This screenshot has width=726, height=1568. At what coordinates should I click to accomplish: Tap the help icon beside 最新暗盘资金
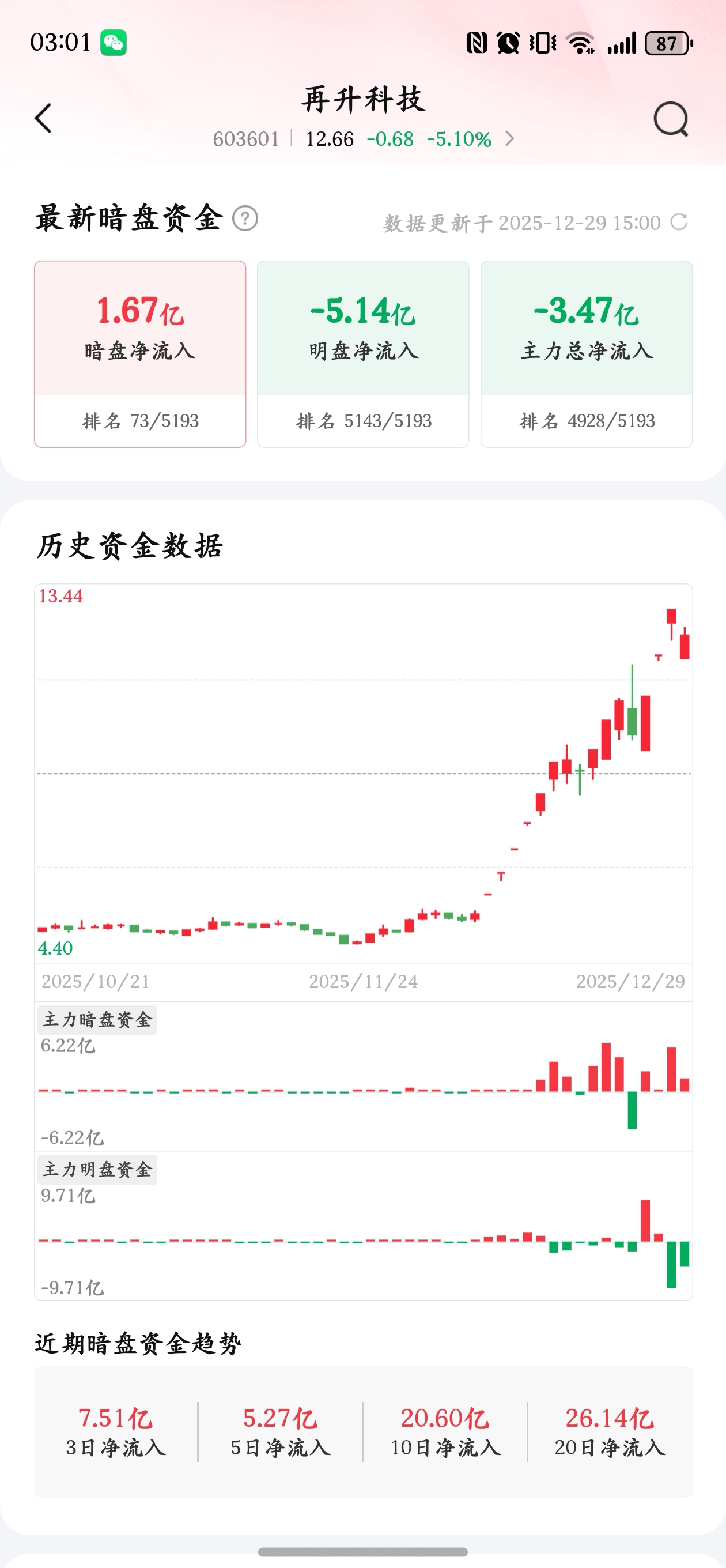pyautogui.click(x=246, y=218)
